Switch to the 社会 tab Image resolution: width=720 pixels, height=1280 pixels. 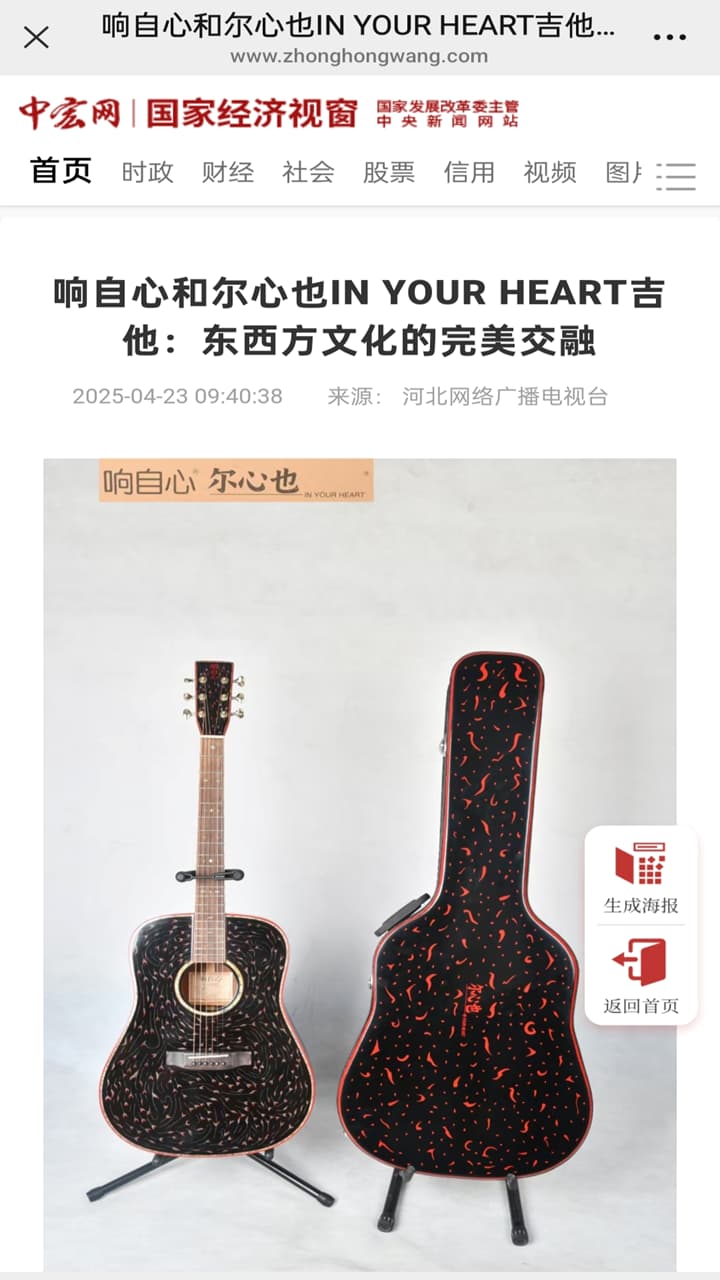point(308,172)
